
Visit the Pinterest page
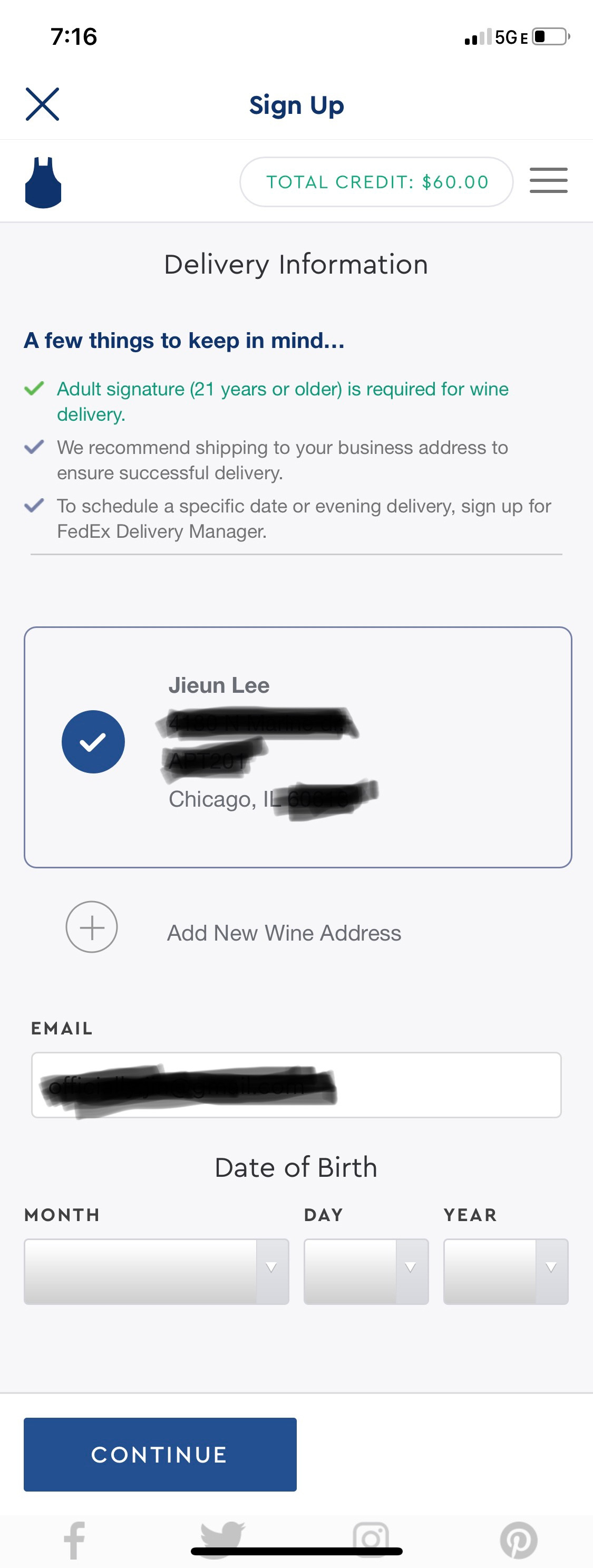tap(519, 1540)
